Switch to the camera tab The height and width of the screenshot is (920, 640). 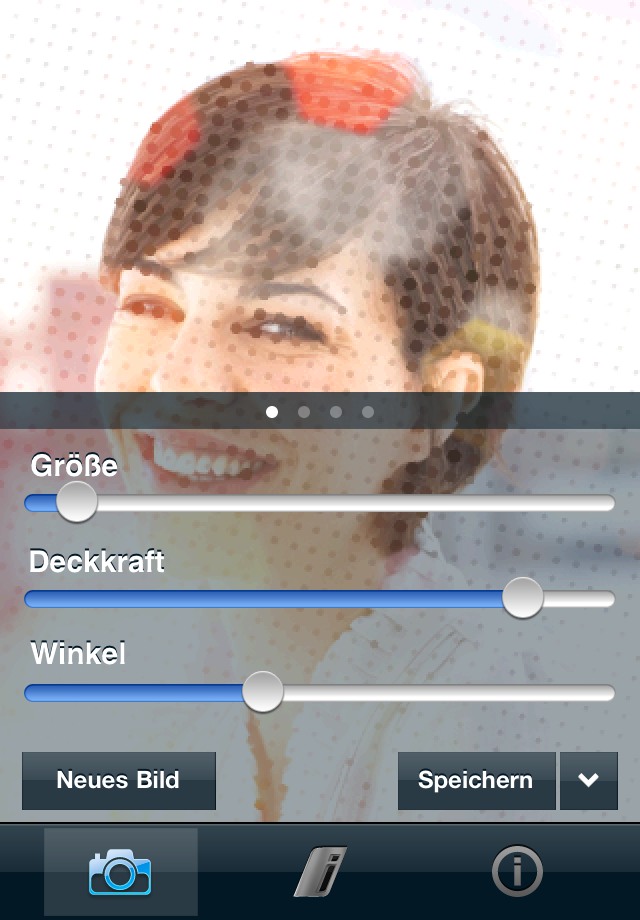pyautogui.click(x=120, y=872)
